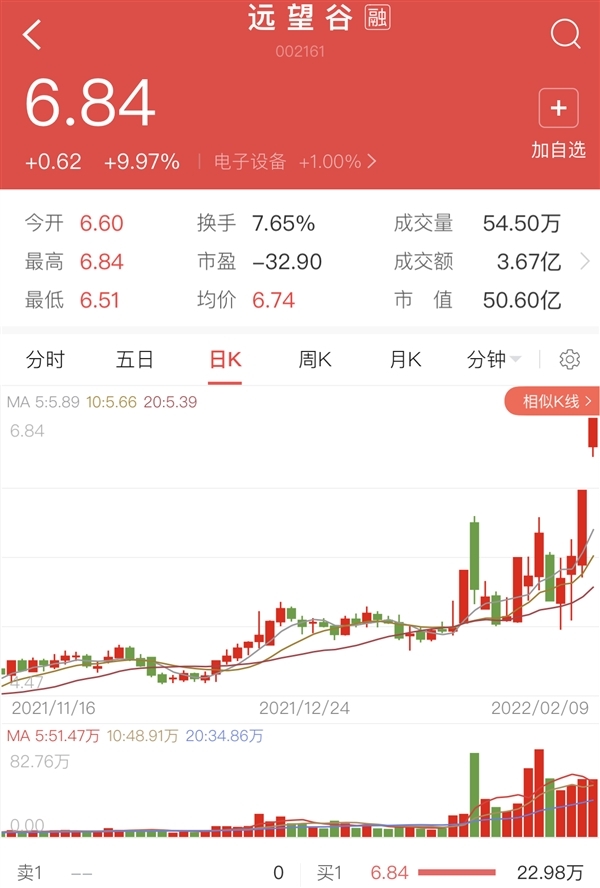600x888 pixels.
Task: Open the search magnifier icon
Action: click(565, 35)
